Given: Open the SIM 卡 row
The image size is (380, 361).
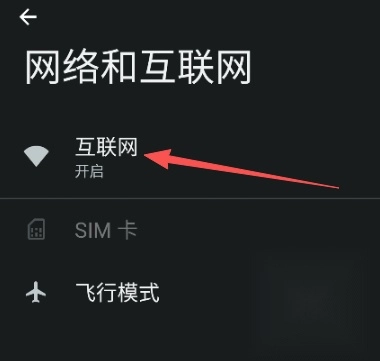Looking at the screenshot, I should pos(190,230).
